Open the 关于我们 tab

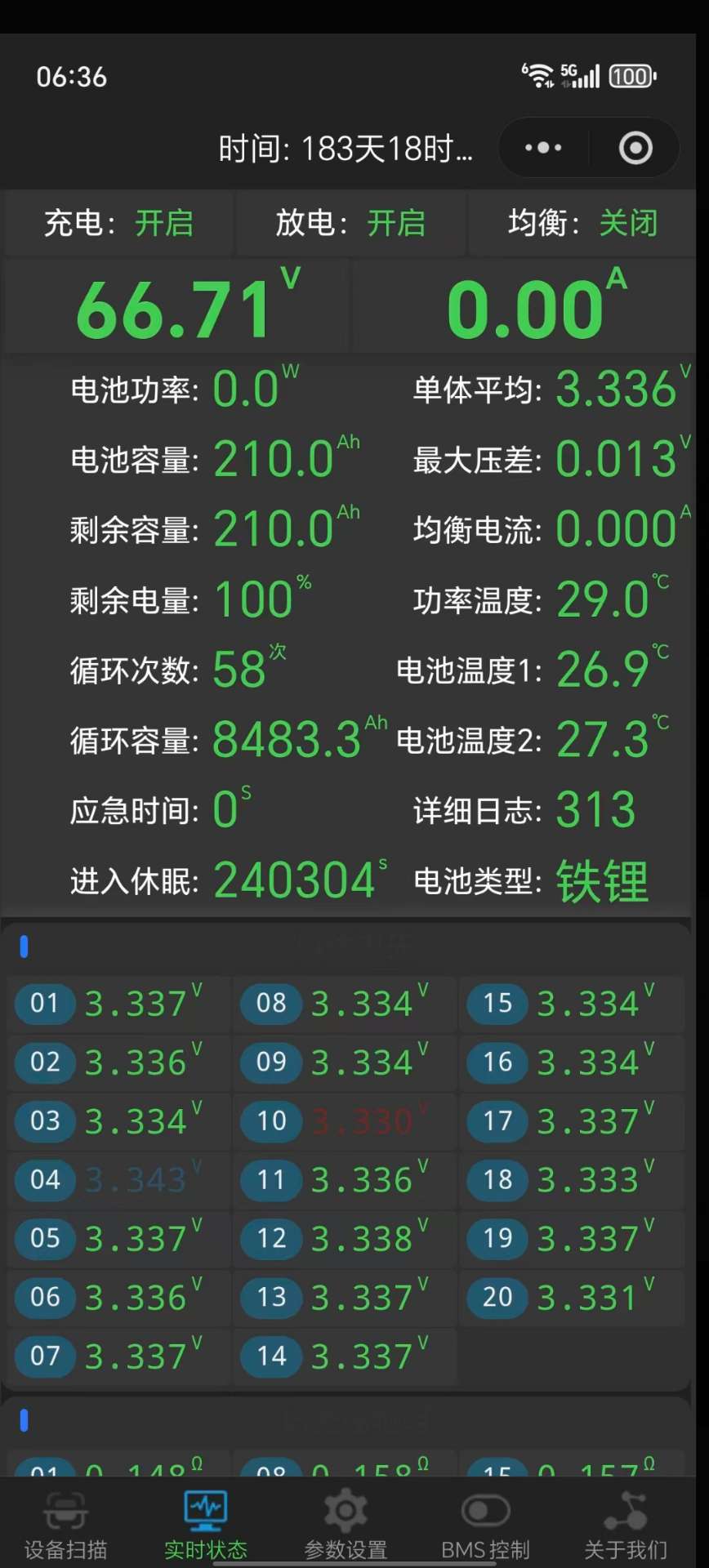pos(626,1524)
